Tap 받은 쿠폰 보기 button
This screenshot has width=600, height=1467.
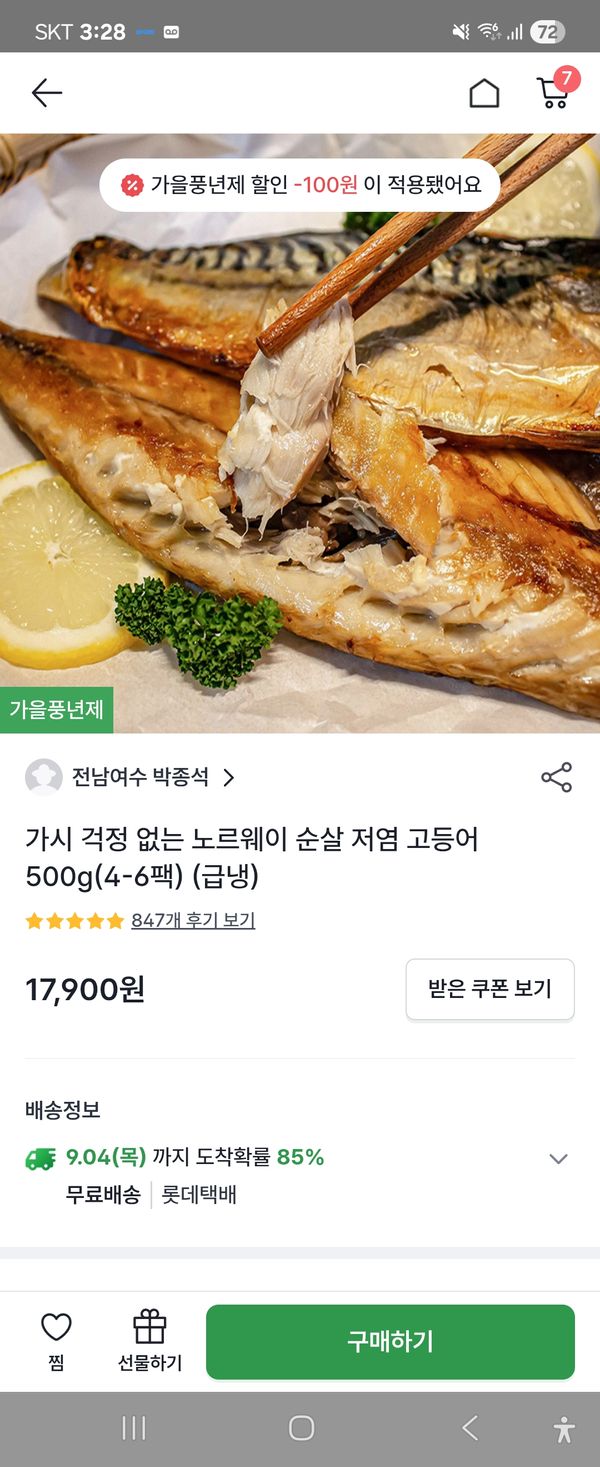coord(490,989)
